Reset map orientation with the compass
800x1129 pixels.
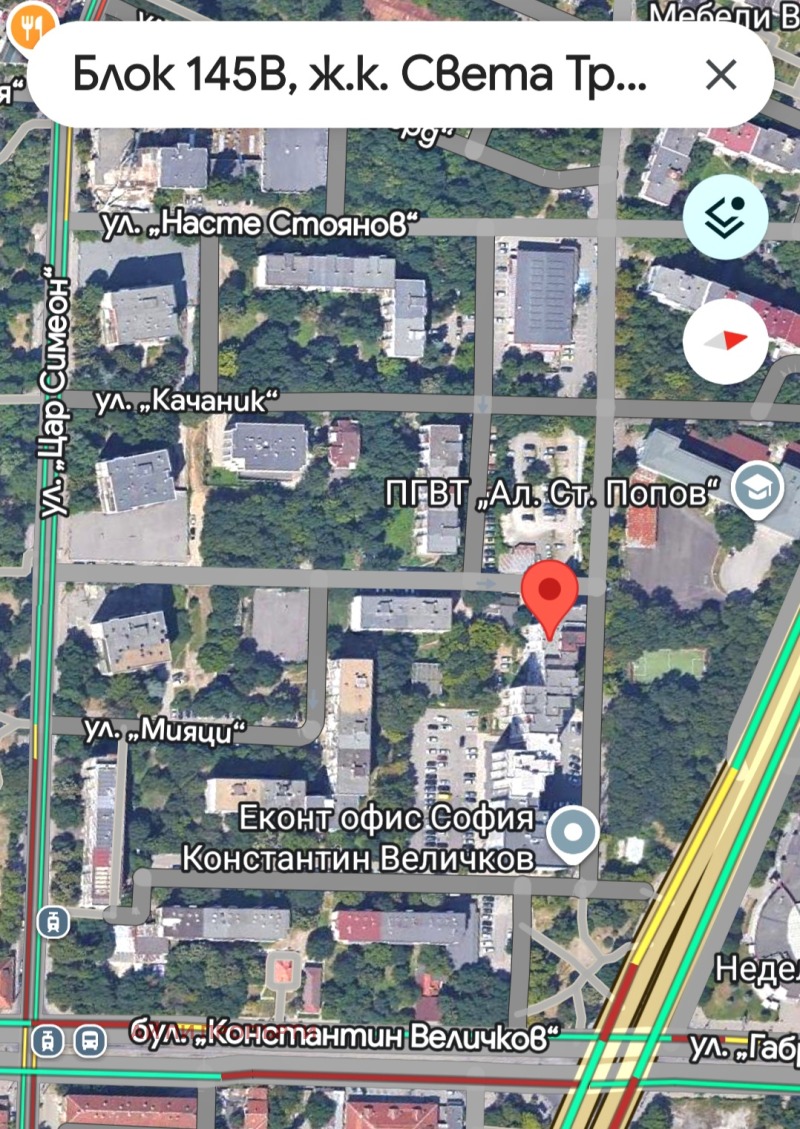point(726,341)
